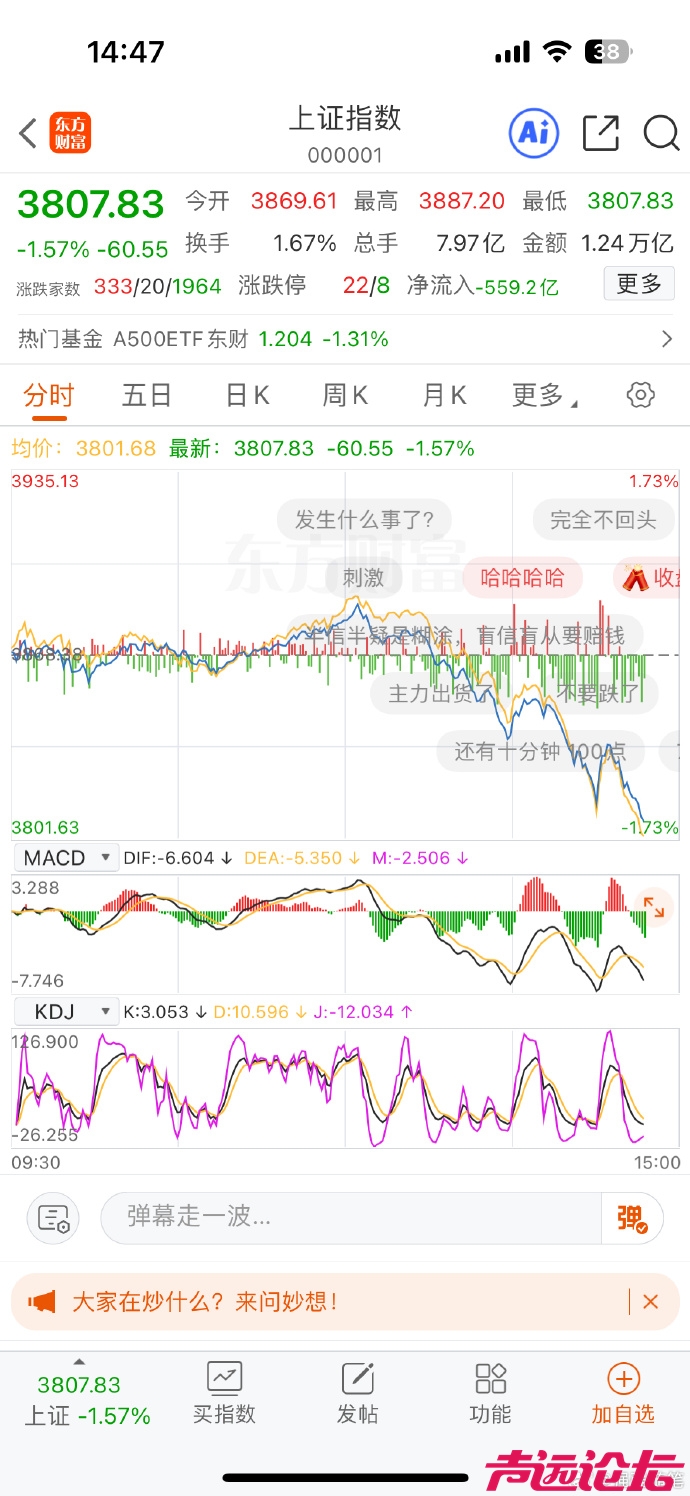
Task: Switch to the 日K chart tab
Action: 247,395
